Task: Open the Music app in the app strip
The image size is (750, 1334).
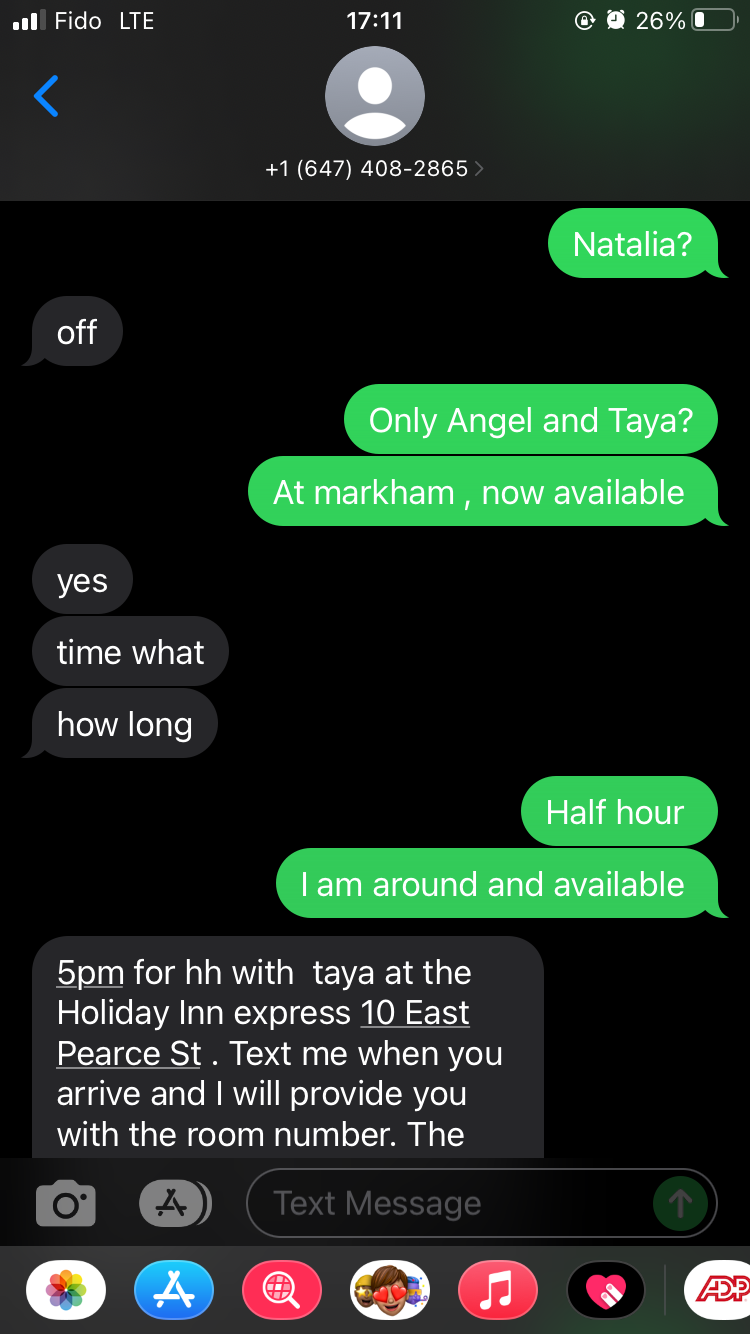Action: point(498,1290)
